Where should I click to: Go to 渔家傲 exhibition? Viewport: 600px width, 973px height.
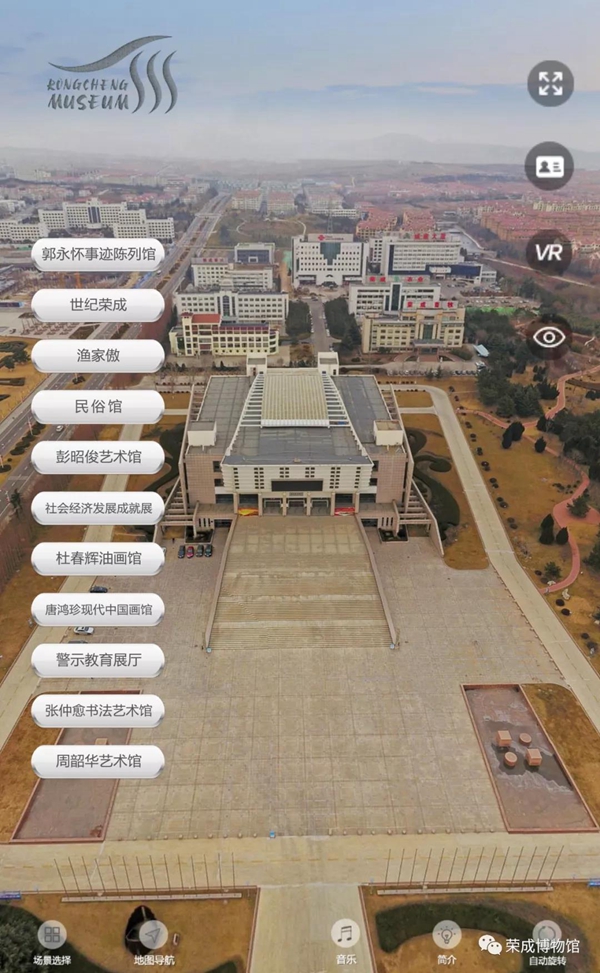coord(98,355)
